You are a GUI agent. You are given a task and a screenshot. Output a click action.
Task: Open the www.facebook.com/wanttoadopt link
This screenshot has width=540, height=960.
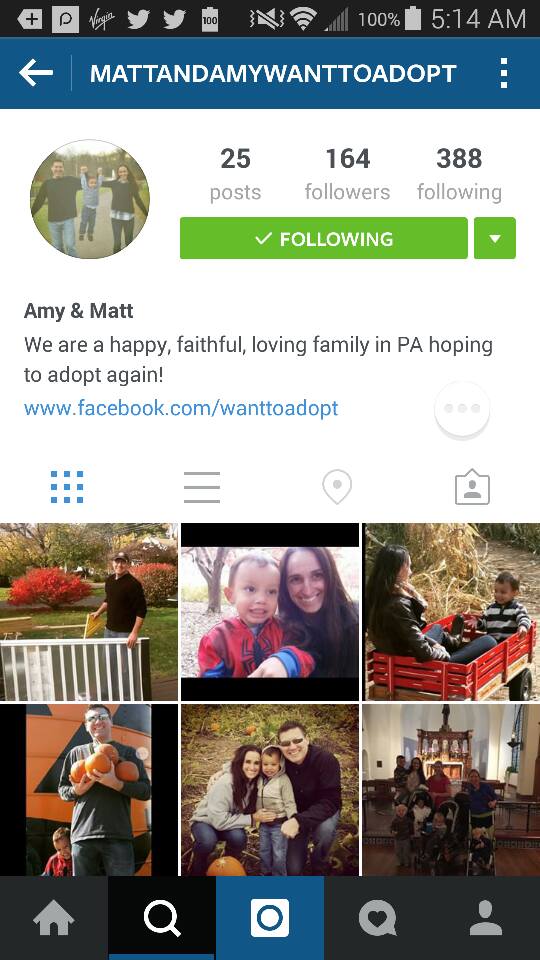point(181,408)
